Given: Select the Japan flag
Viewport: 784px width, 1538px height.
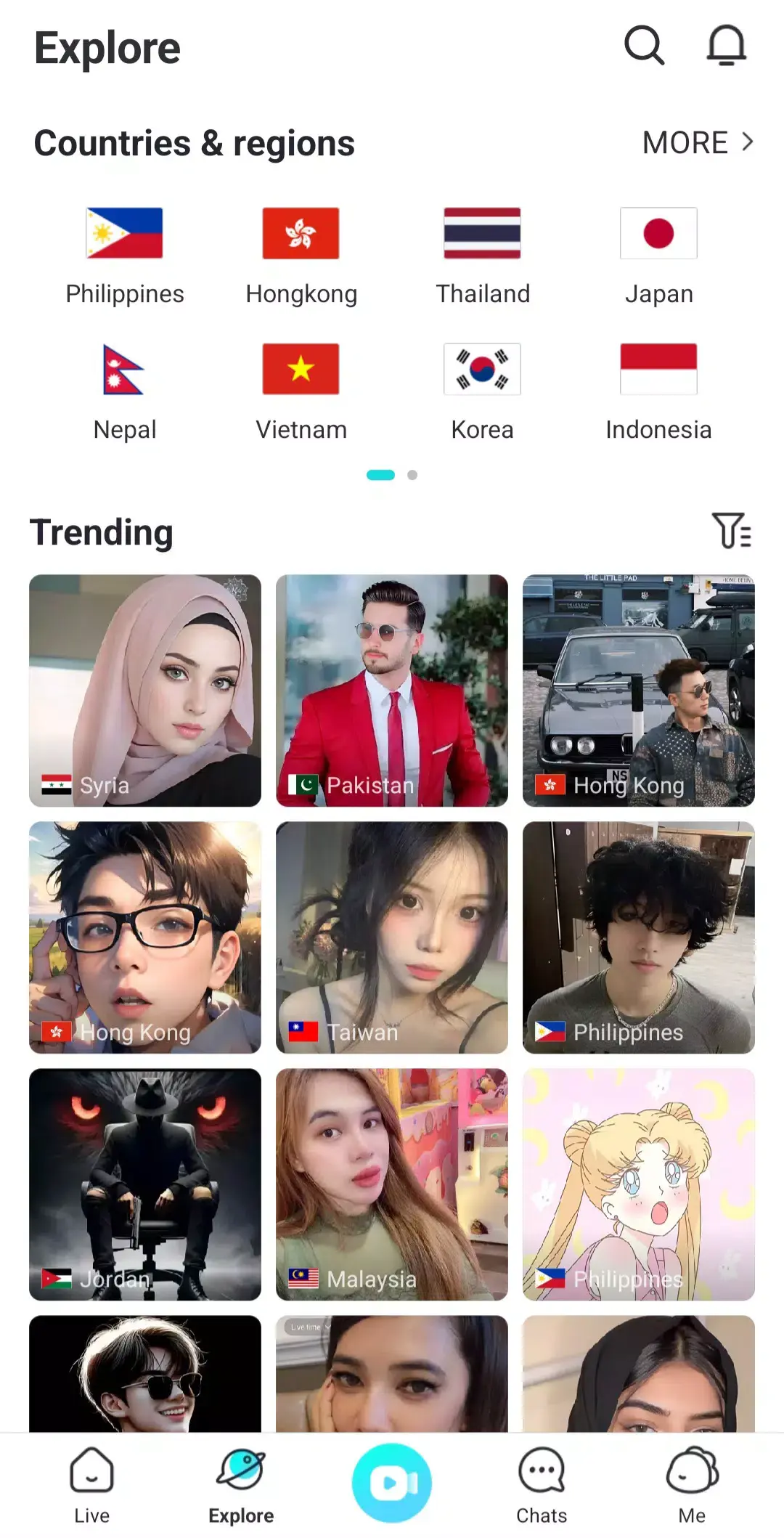Looking at the screenshot, I should tap(658, 233).
